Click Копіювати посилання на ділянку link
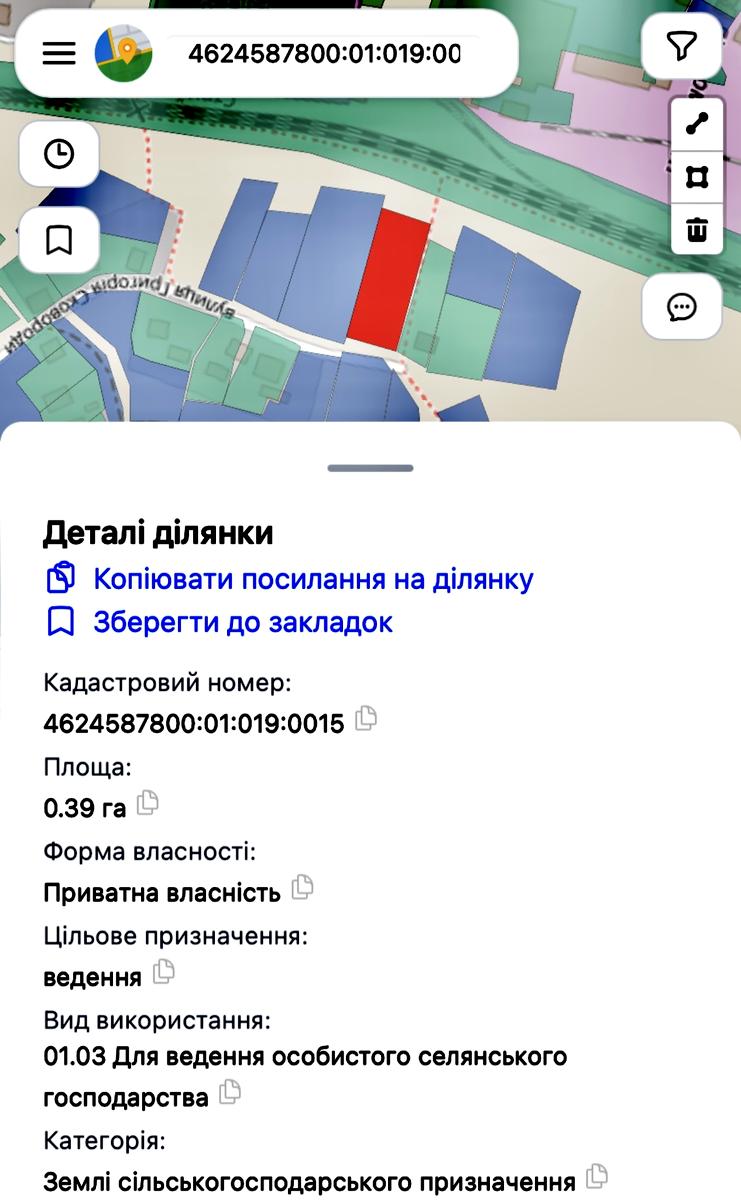 312,578
